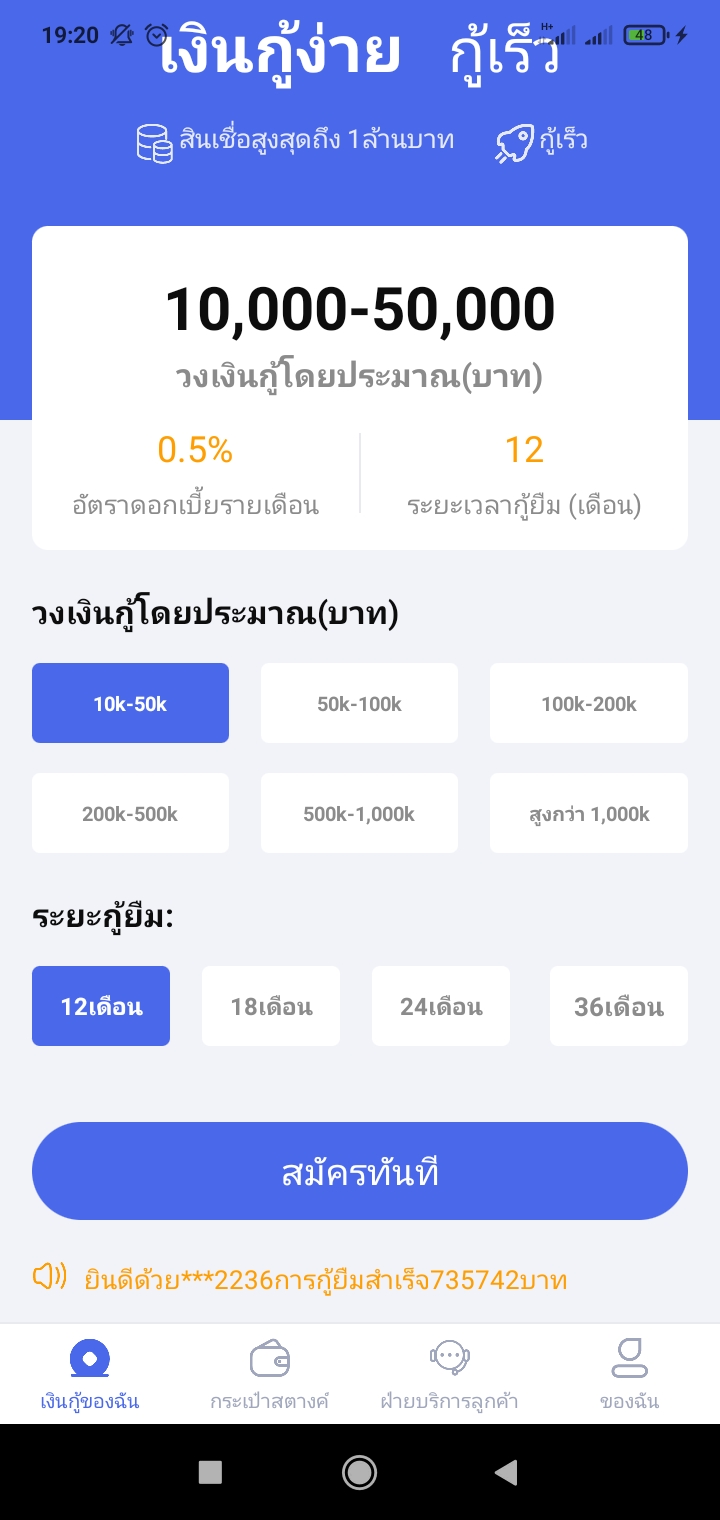Open the ของฉัน profile tab

point(629,1374)
